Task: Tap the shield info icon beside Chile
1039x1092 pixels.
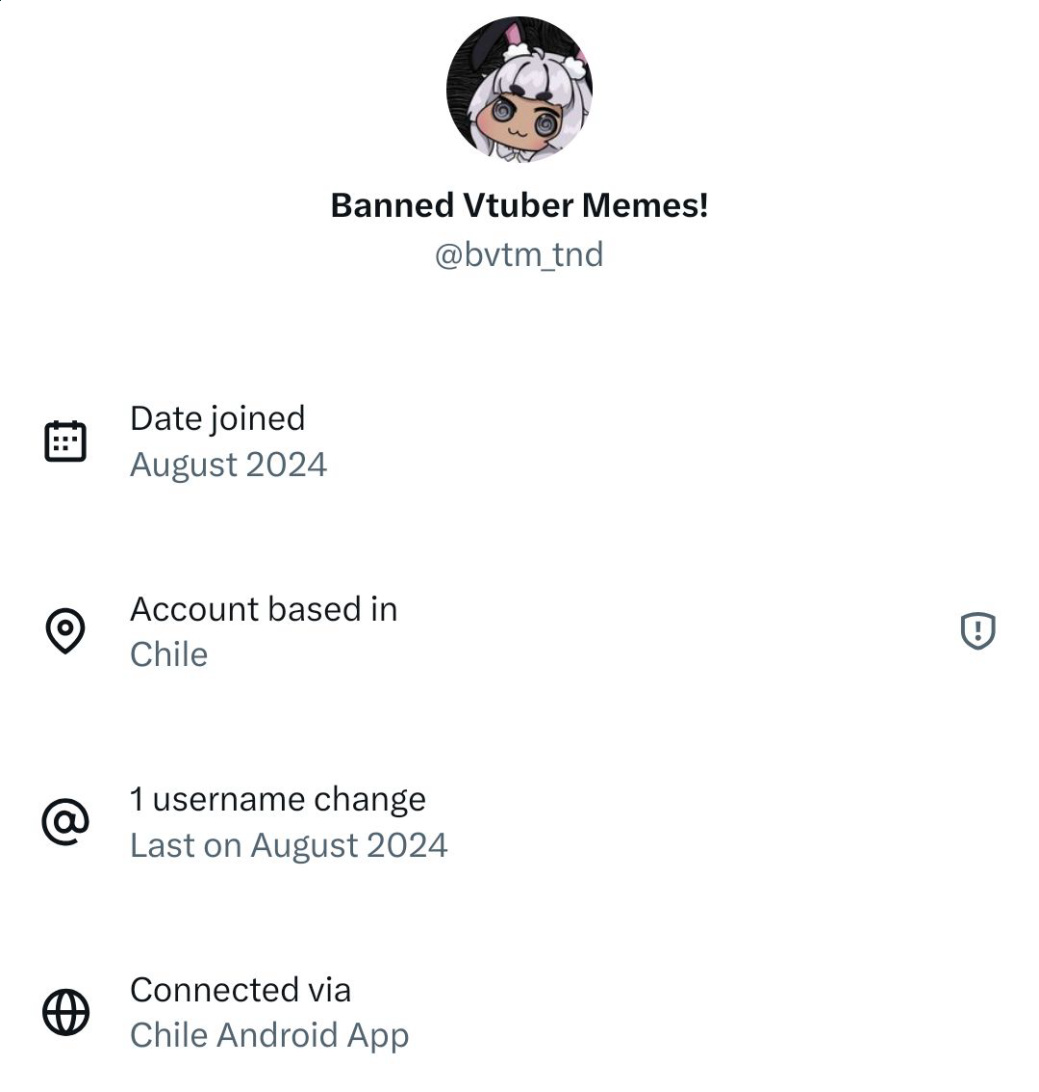Action: (x=977, y=631)
